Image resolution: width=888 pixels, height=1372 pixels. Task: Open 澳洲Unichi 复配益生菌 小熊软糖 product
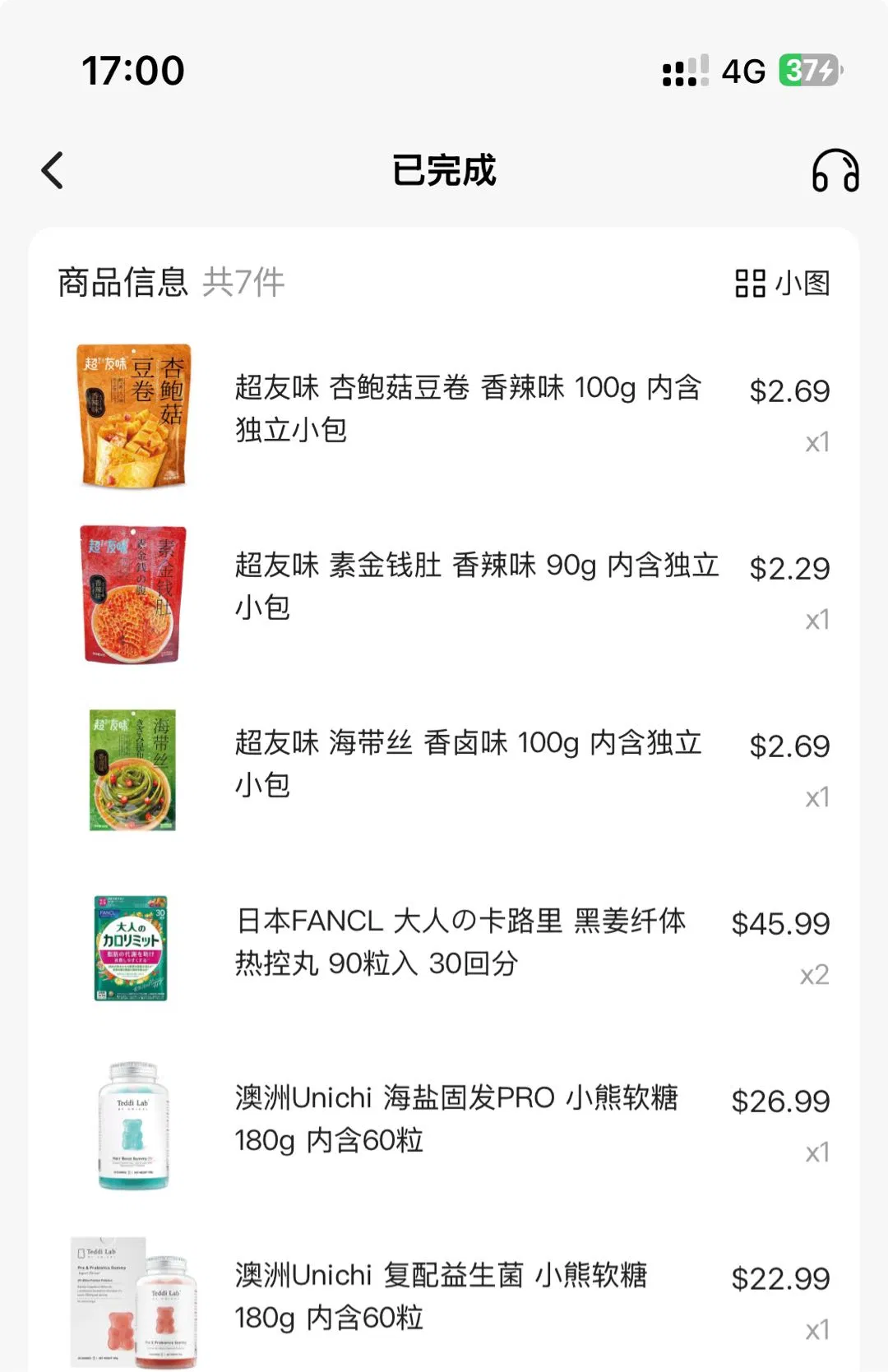[441, 1296]
